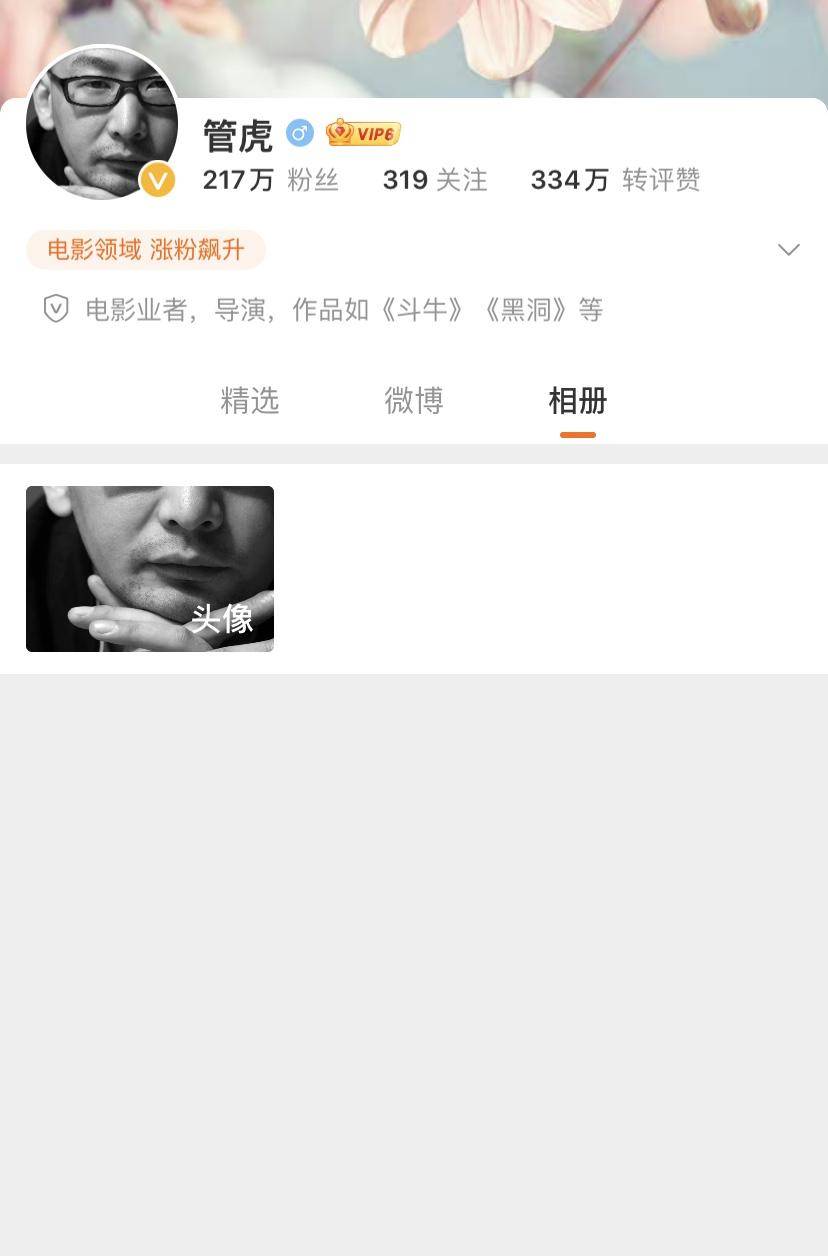Screen dimensions: 828x1256
Task: Expand profile details with the chevron
Action: pos(788,250)
